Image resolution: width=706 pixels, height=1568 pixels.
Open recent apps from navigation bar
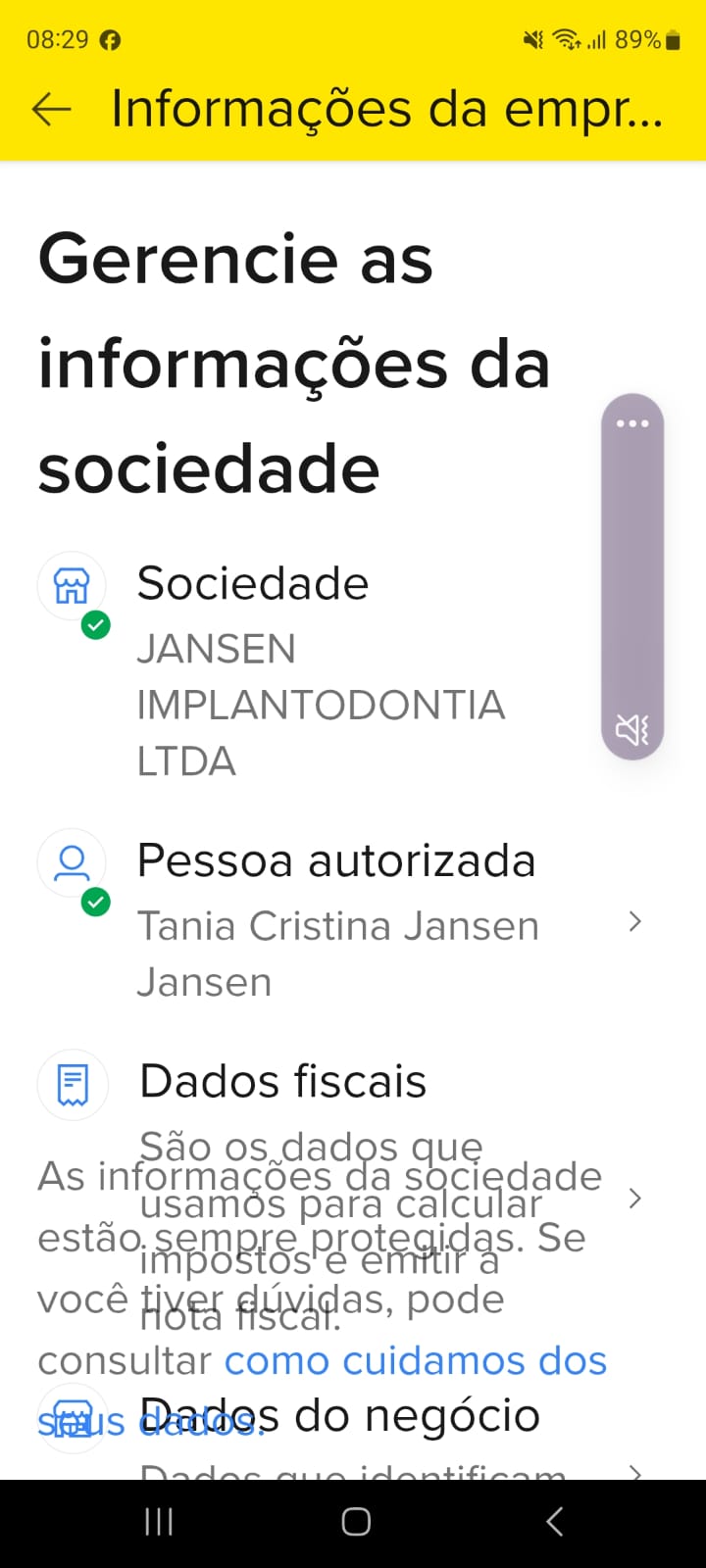pos(159,1521)
